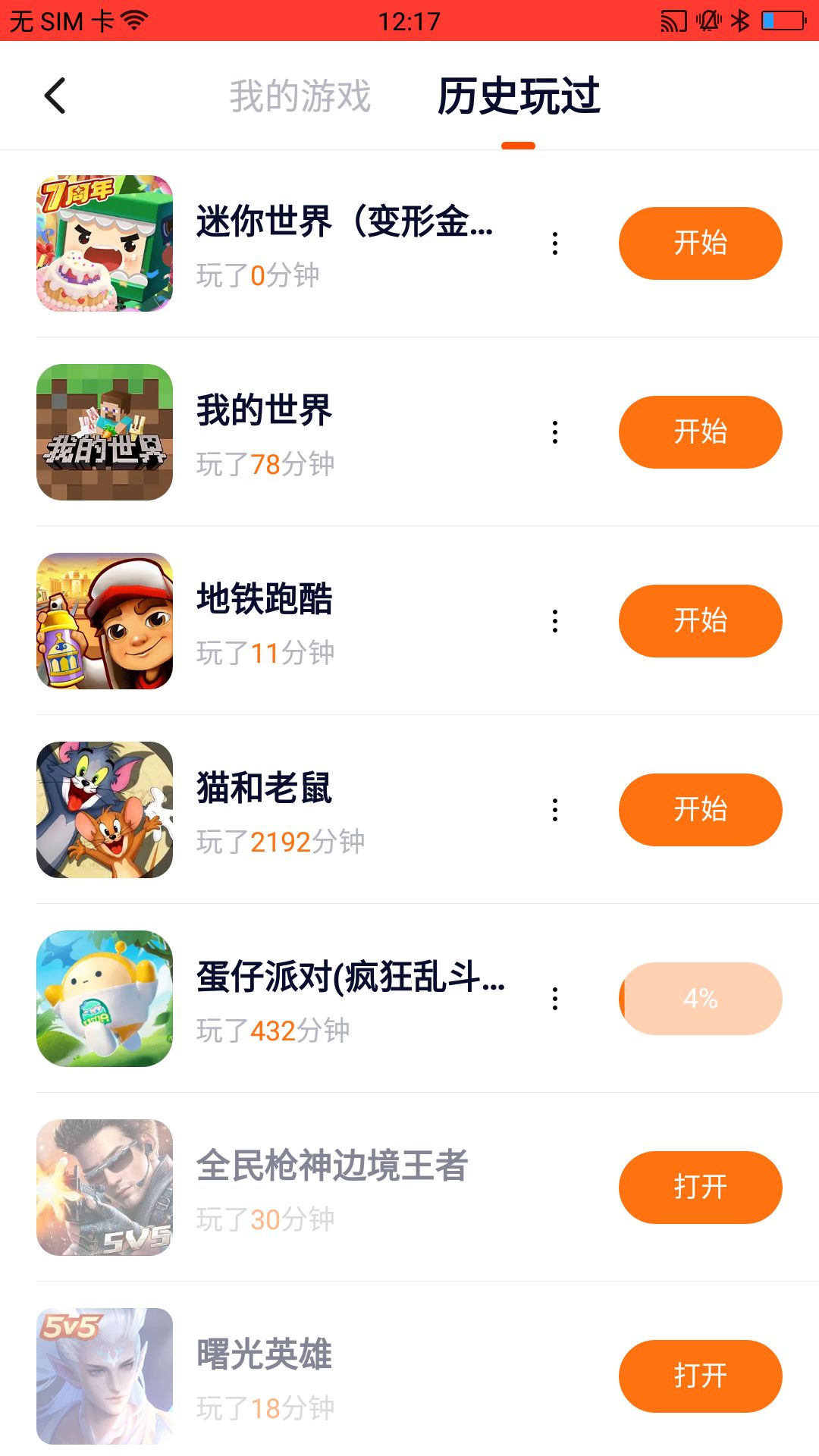Tap the 4% download button for 蛋仔派对
819x1456 pixels.
click(x=700, y=999)
